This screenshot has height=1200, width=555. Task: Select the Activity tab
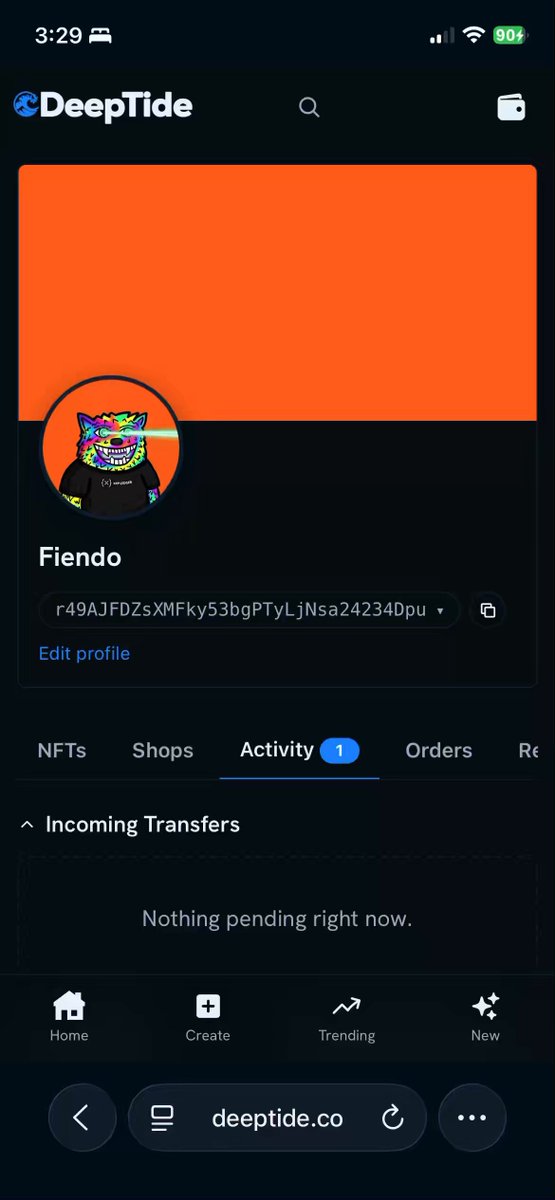pos(299,749)
